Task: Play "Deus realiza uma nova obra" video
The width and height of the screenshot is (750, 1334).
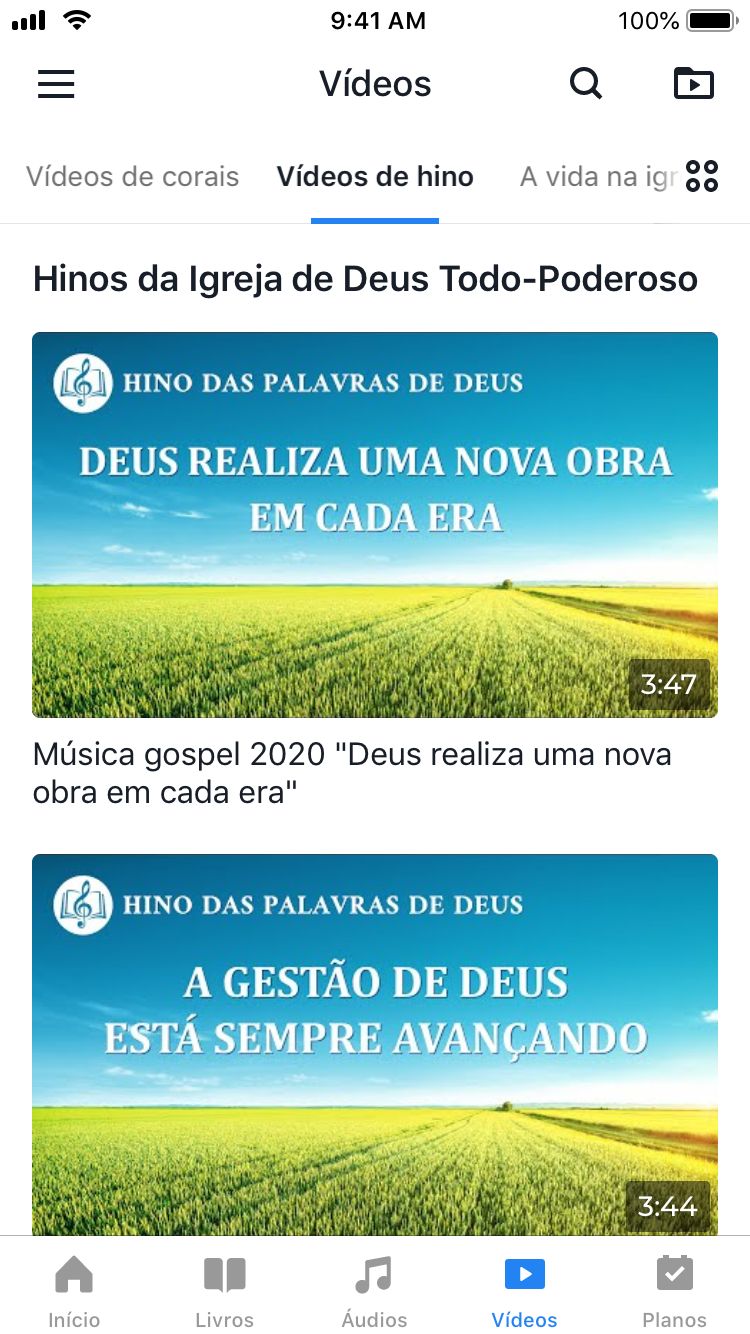Action: (x=375, y=524)
